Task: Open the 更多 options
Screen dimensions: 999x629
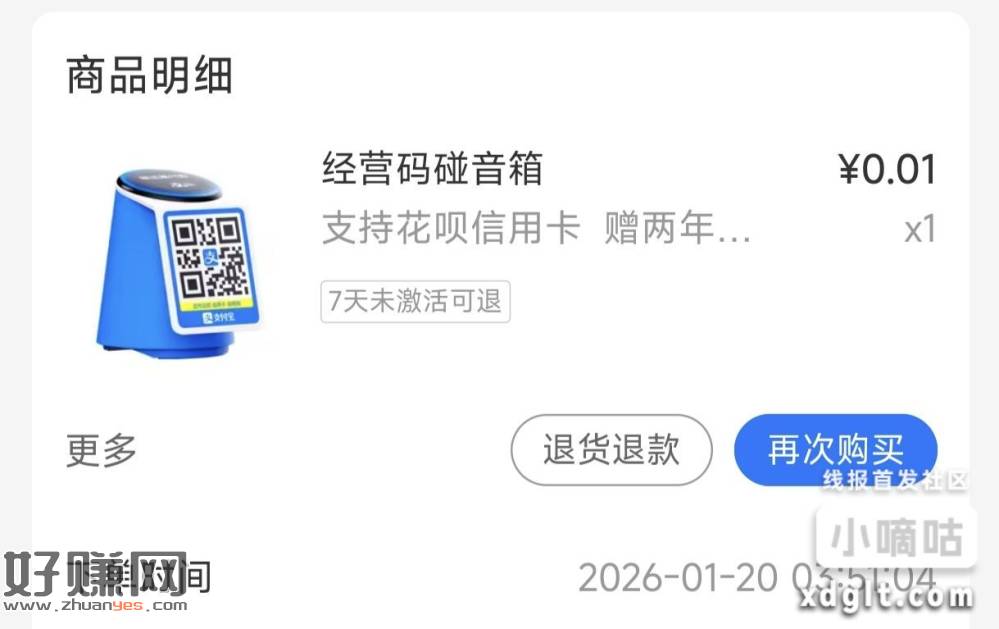Action: (102, 451)
